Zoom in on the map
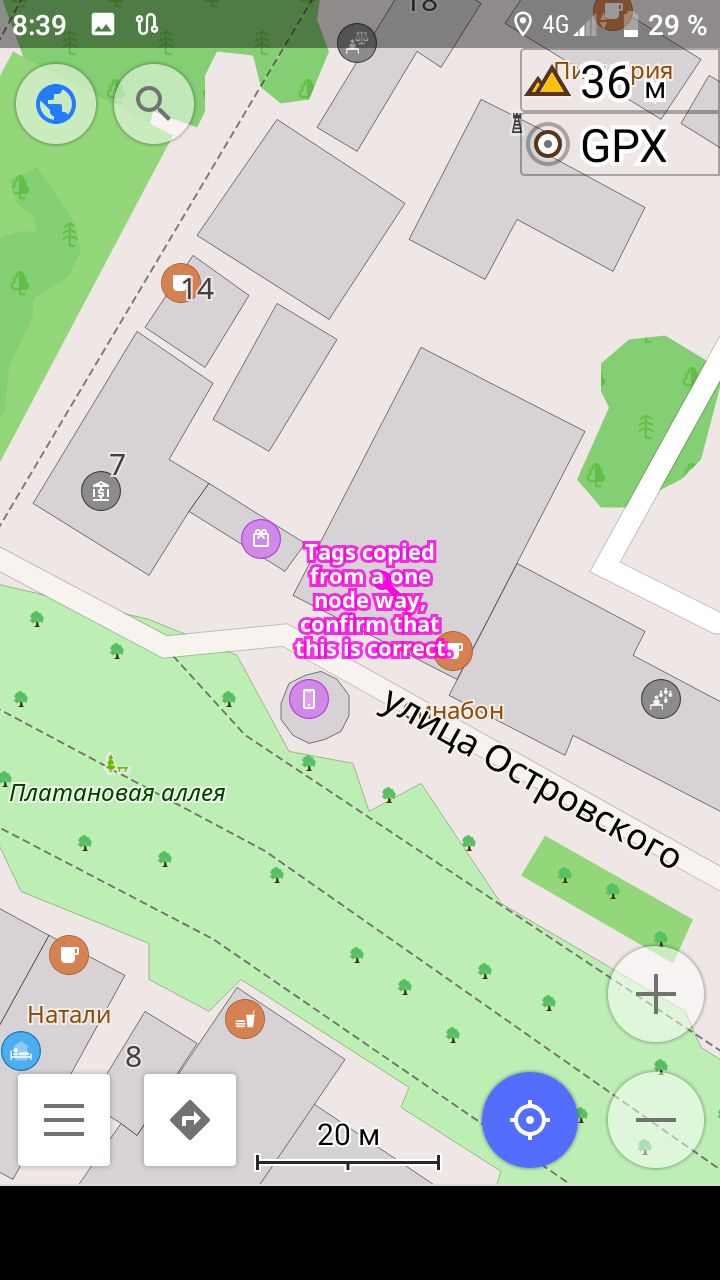The image size is (720, 1280). tap(656, 993)
